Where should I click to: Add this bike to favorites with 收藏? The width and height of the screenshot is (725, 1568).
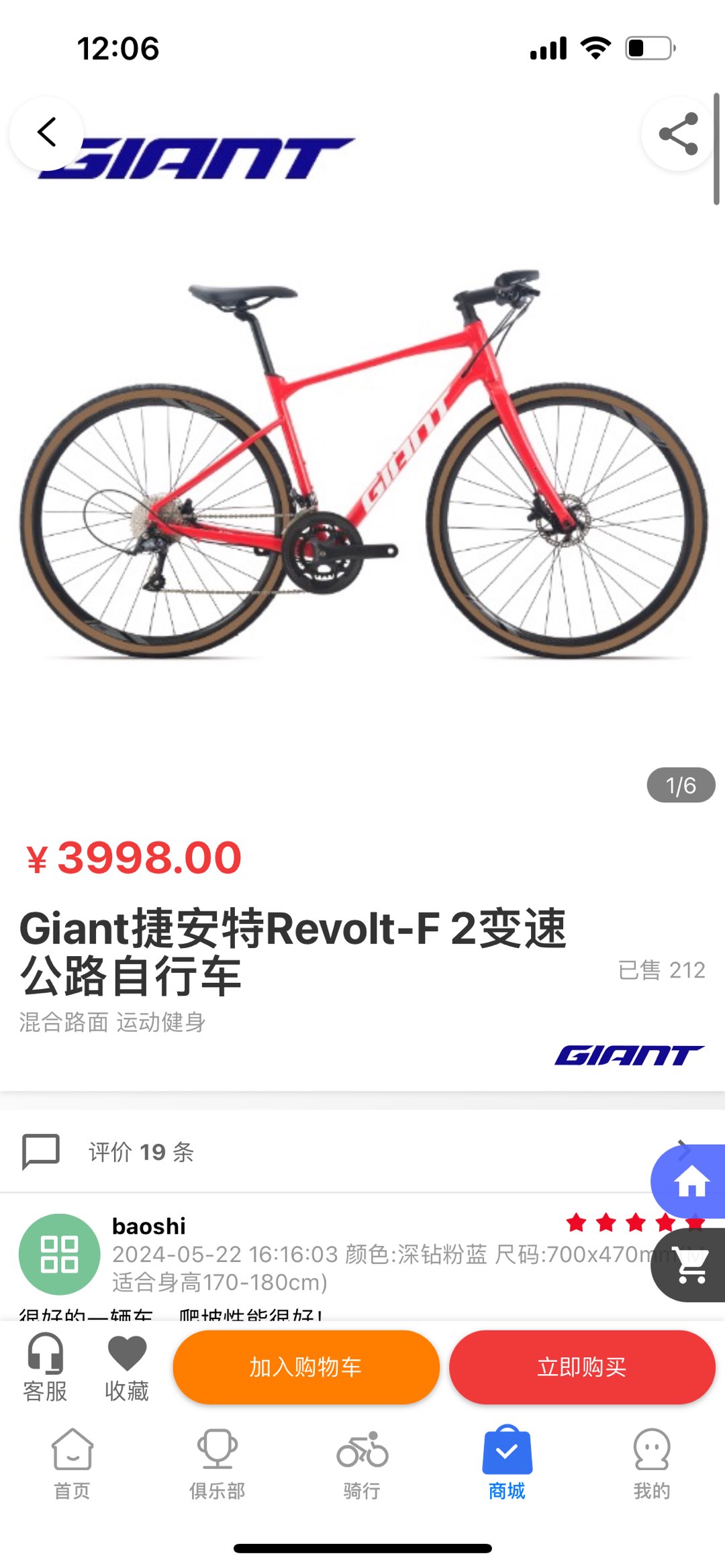point(127,1368)
